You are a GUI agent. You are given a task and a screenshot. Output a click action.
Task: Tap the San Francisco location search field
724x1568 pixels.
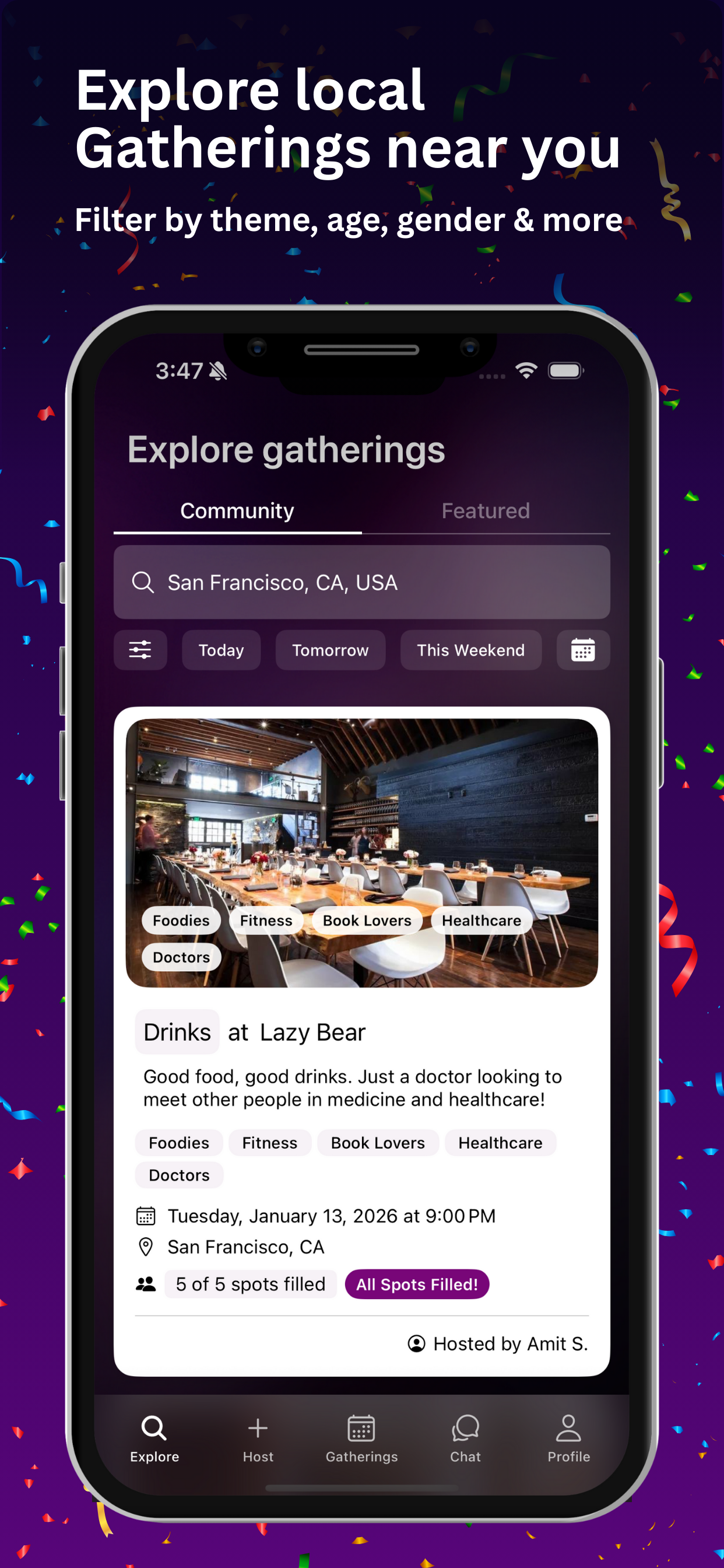(x=362, y=582)
